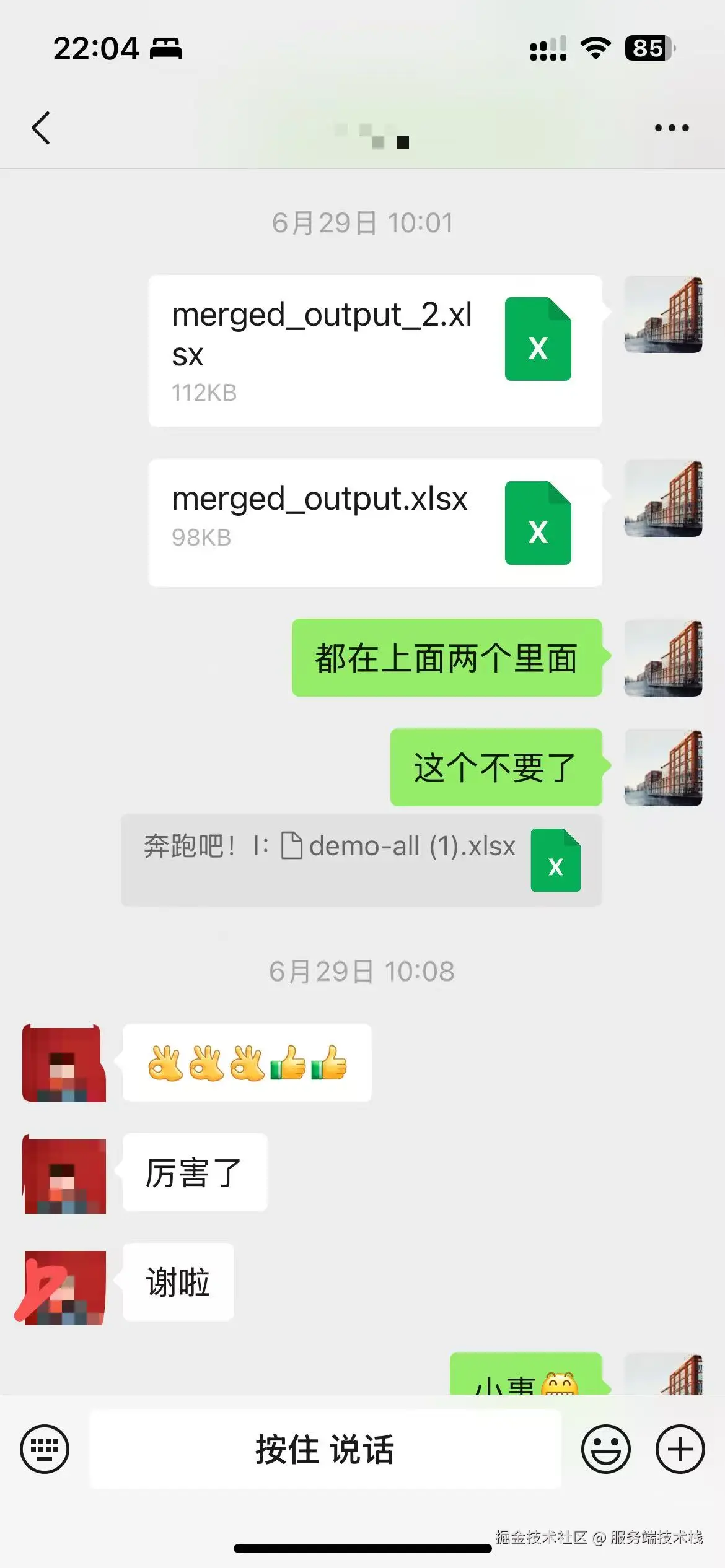Open the emoji sticker panel
This screenshot has width=725, height=1568.
click(605, 1449)
